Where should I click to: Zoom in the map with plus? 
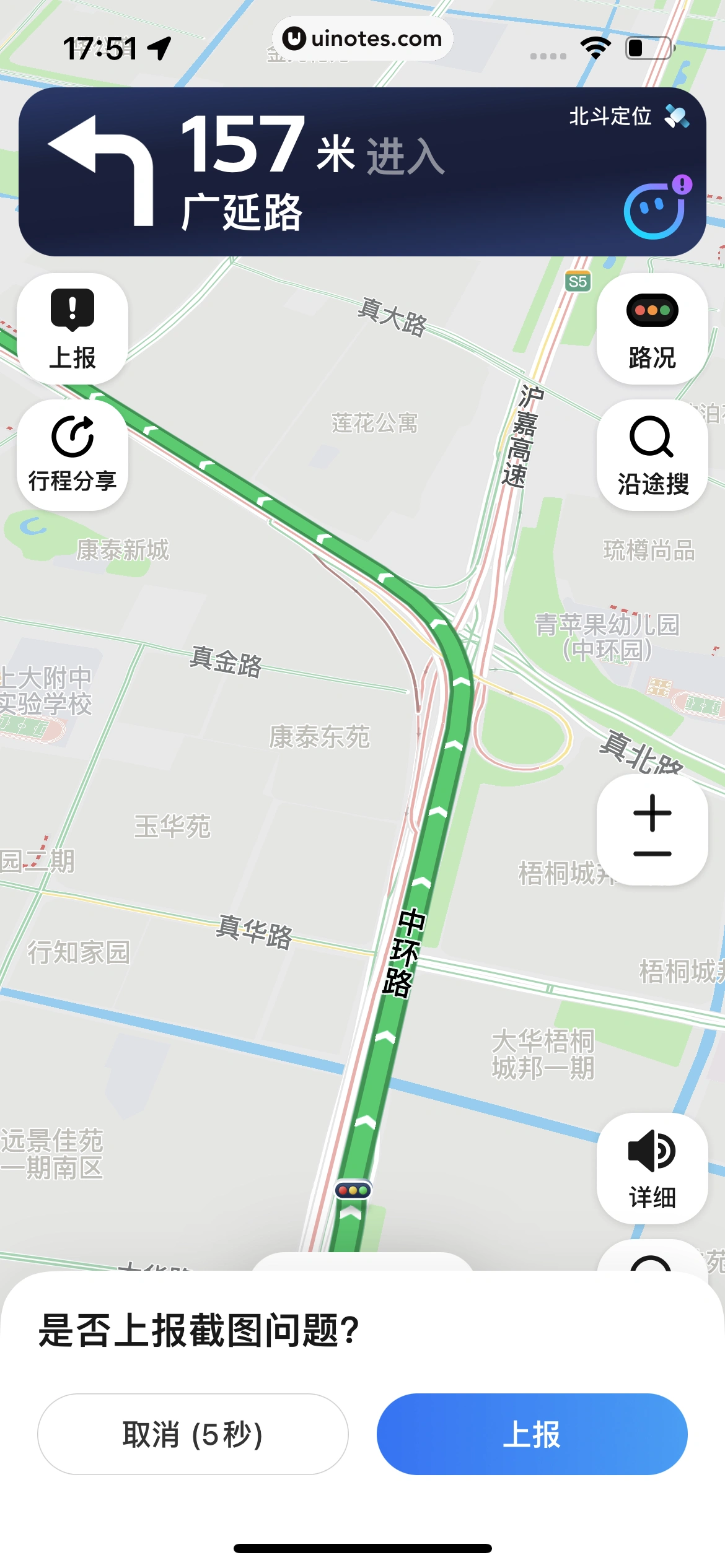pyautogui.click(x=652, y=812)
